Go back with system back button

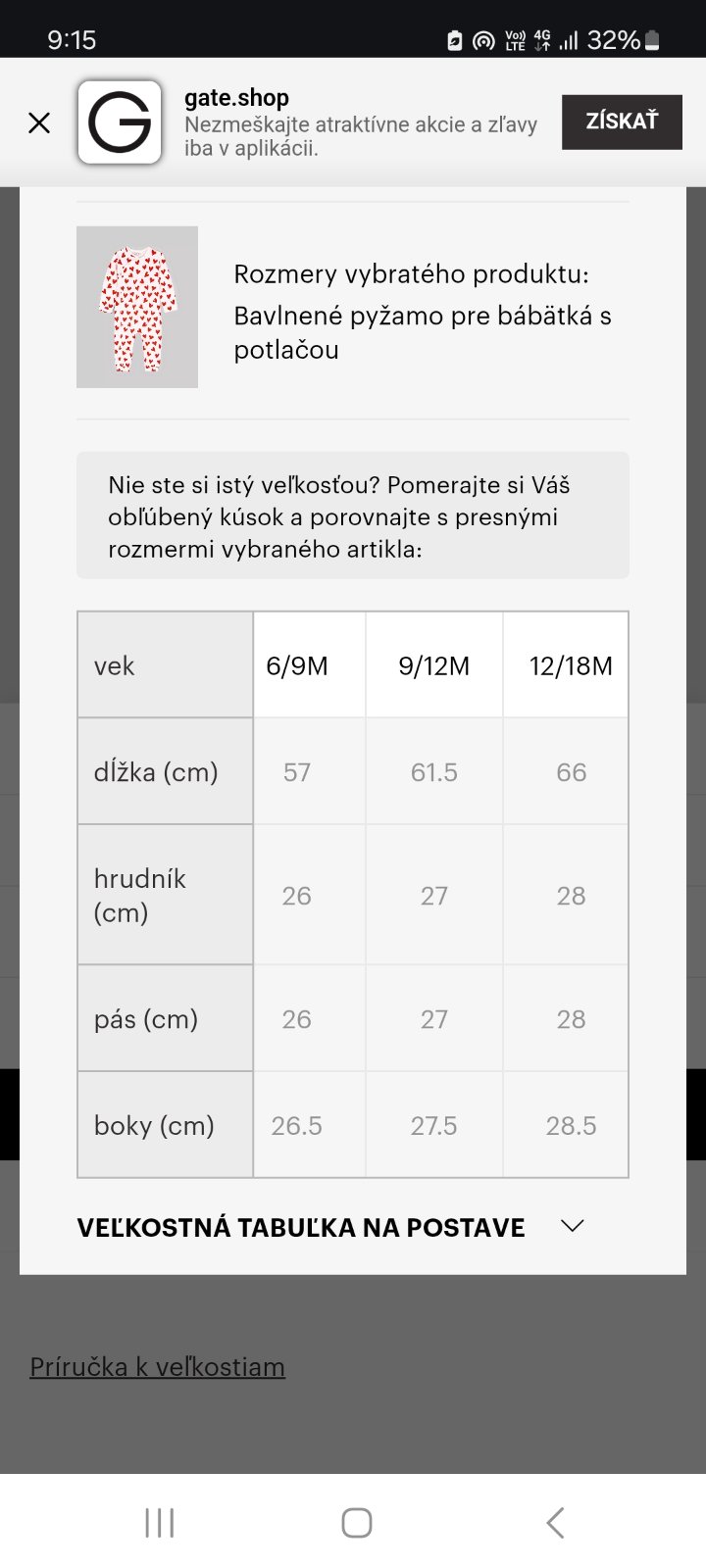(x=555, y=1522)
